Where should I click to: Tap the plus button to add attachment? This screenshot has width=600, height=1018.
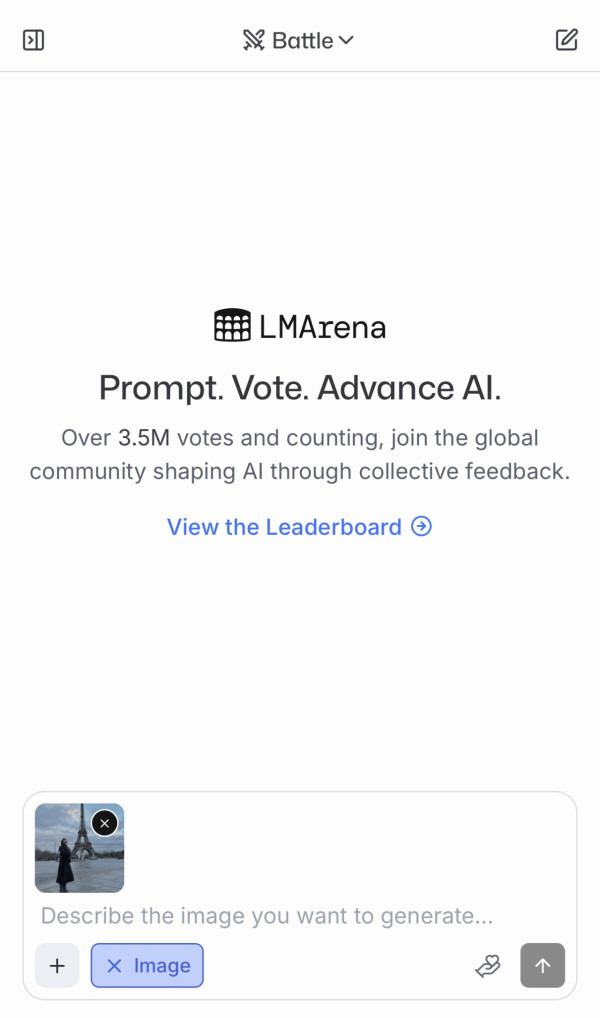[x=57, y=966]
